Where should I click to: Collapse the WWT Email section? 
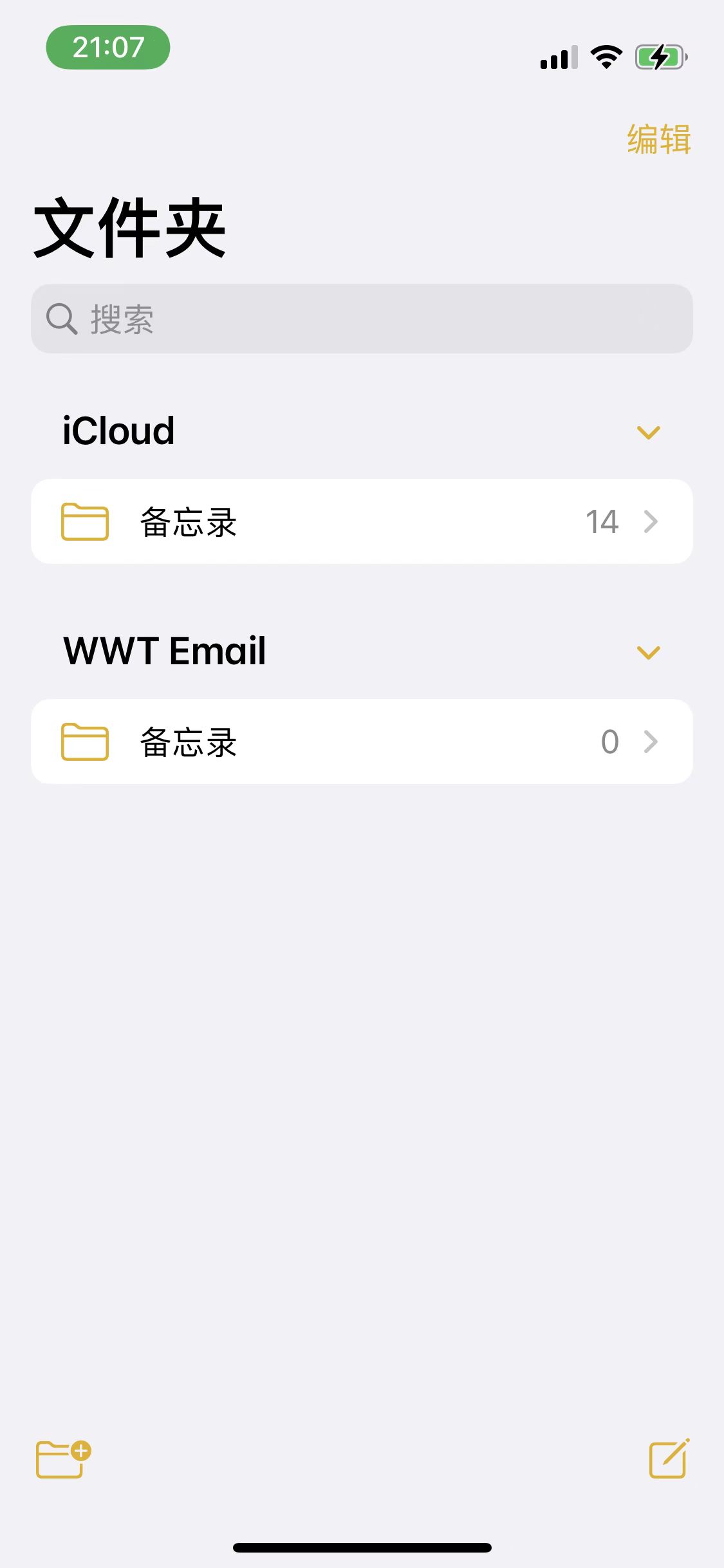pos(648,652)
